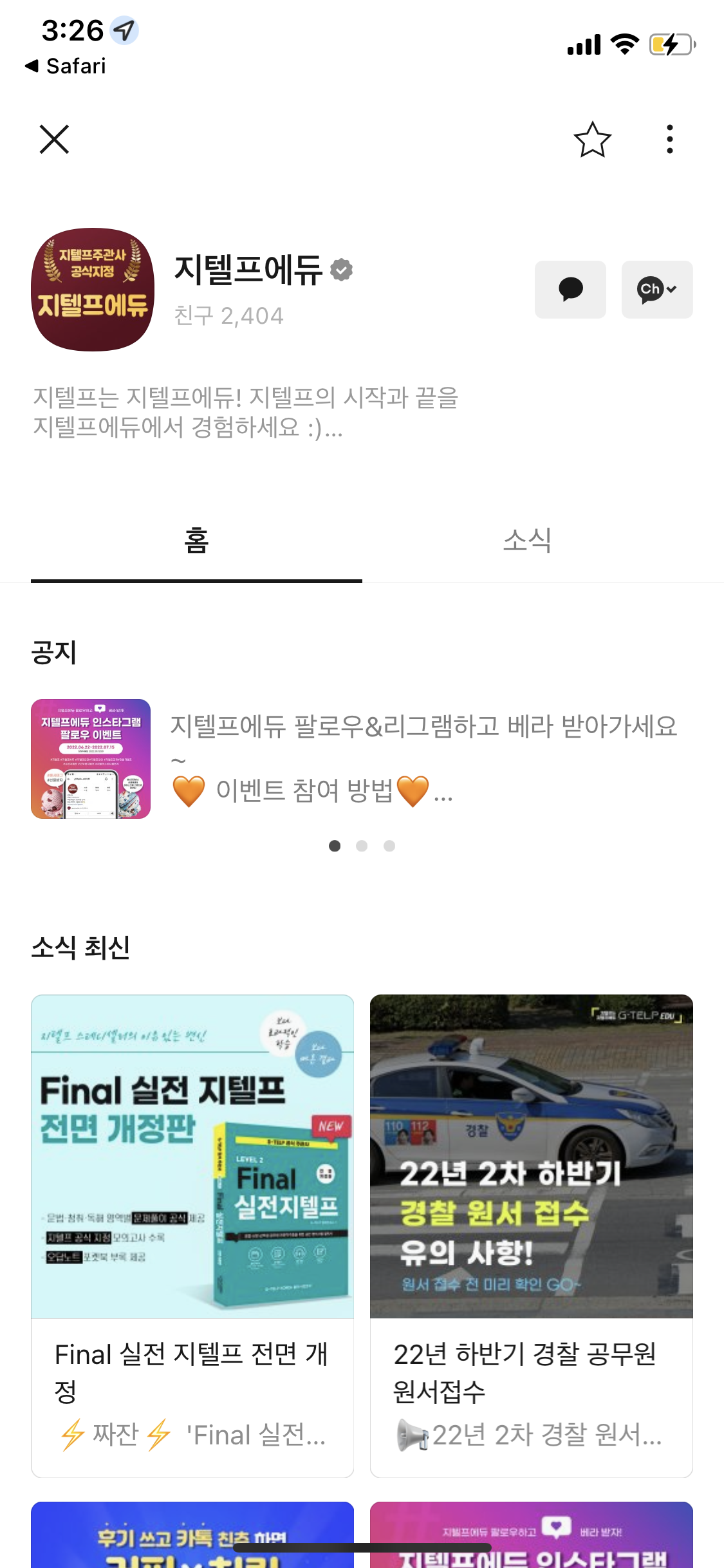Start a chat with 지텔프에듀

tap(570, 289)
